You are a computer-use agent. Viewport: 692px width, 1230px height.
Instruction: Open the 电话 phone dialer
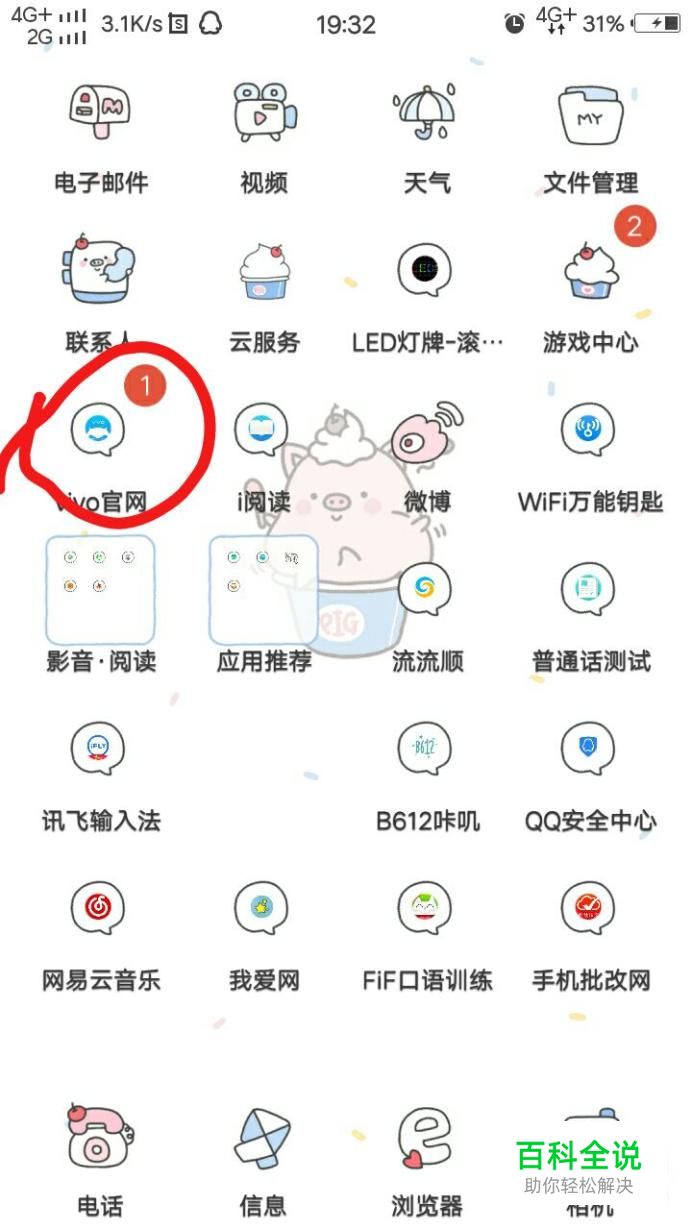point(100,1145)
